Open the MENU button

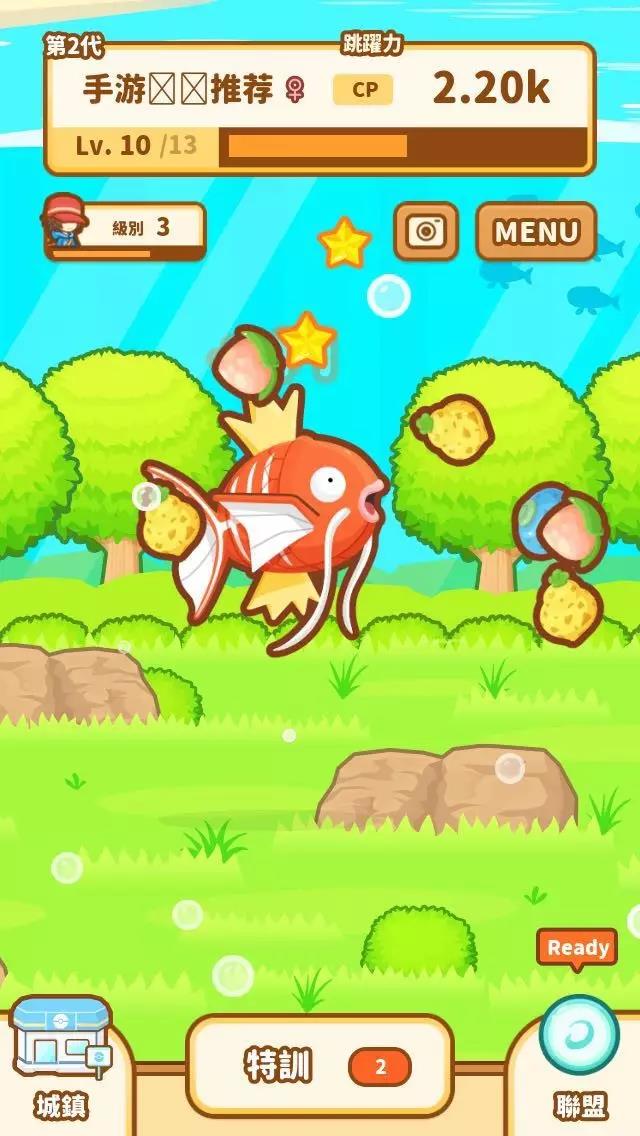coord(536,232)
